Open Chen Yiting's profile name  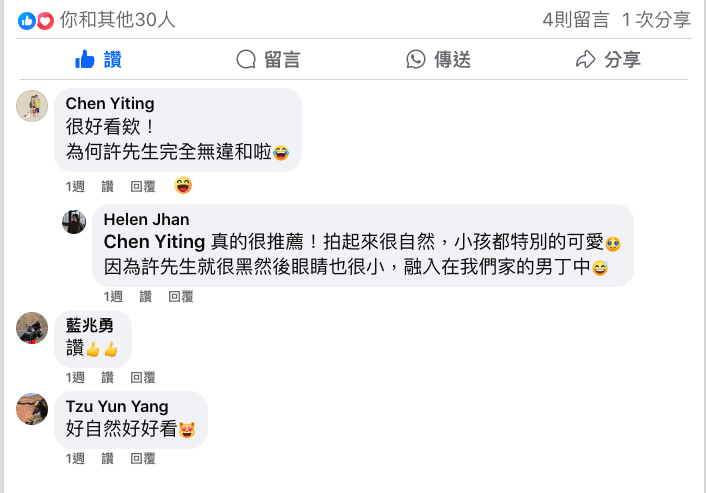click(x=110, y=104)
